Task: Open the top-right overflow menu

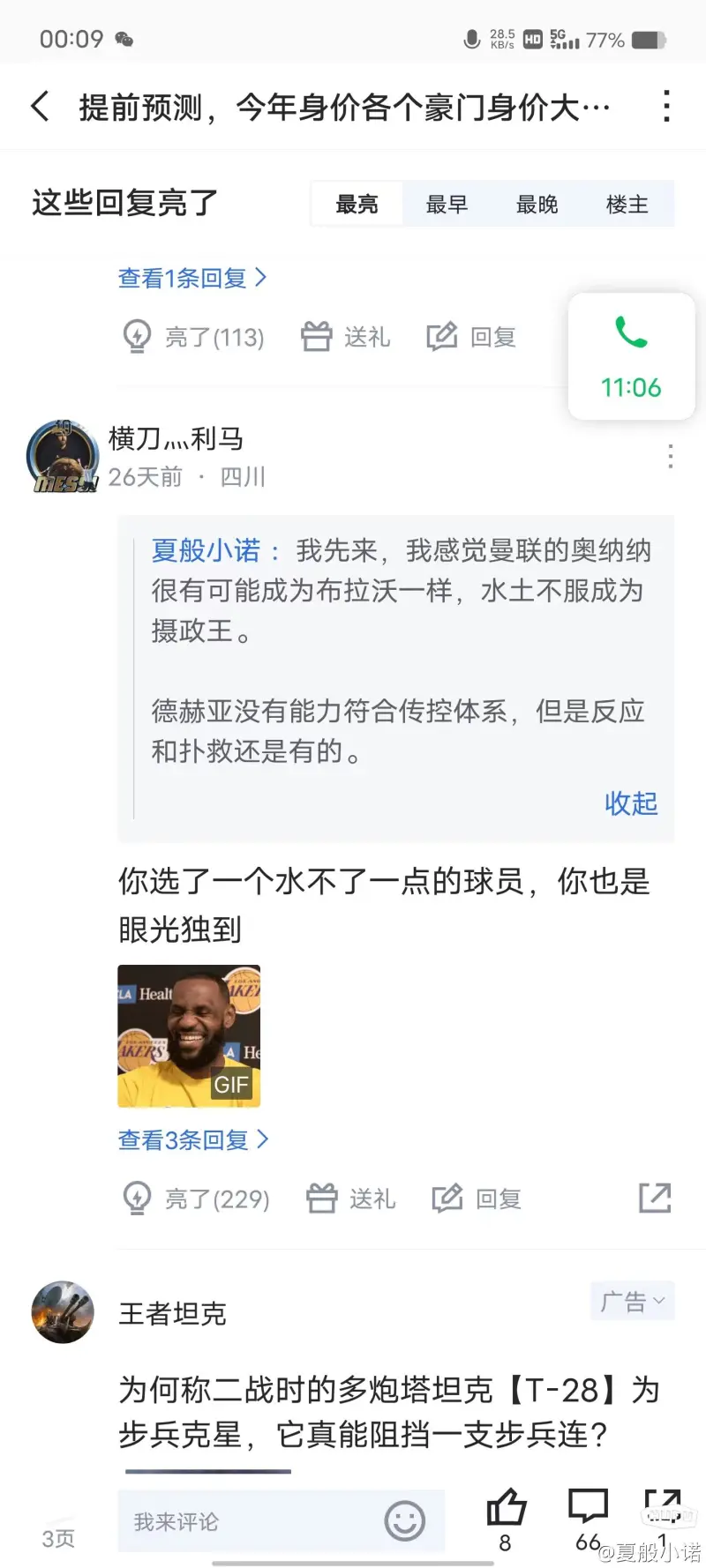Action: pos(666,107)
